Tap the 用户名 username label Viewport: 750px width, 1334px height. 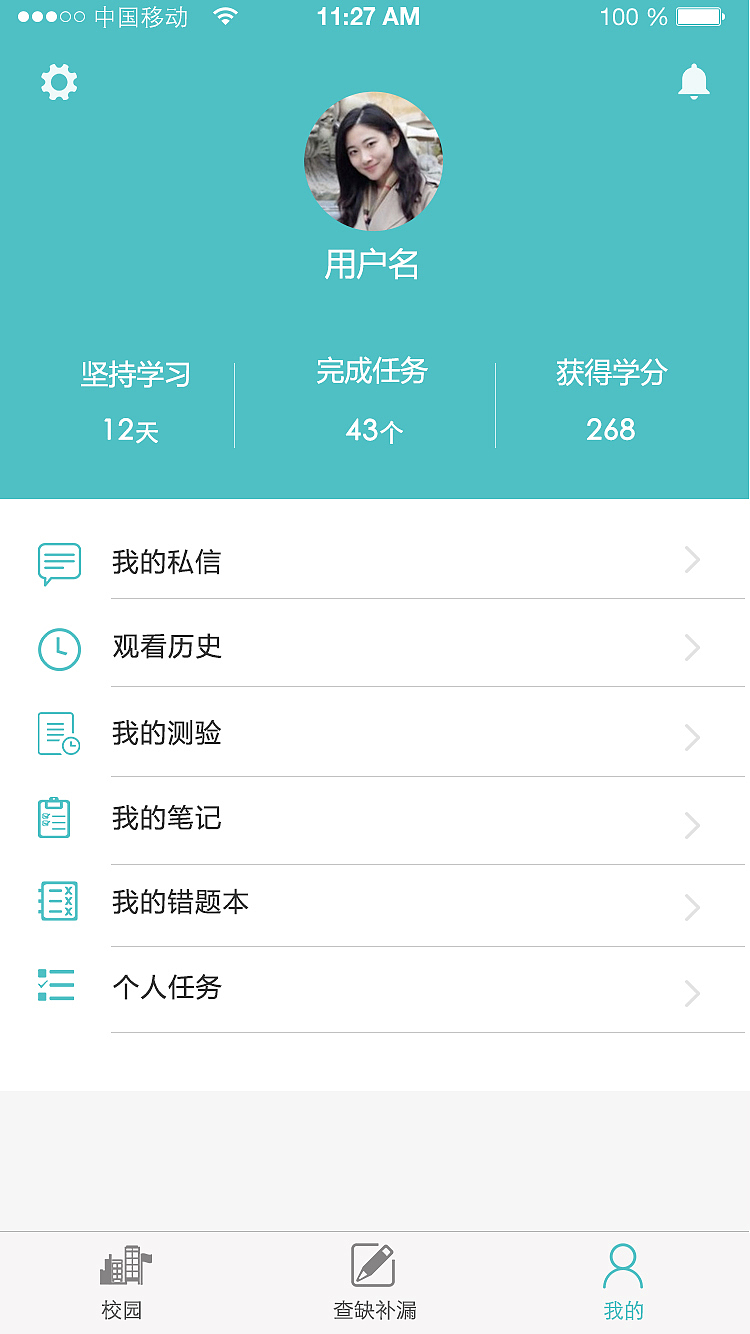click(372, 264)
